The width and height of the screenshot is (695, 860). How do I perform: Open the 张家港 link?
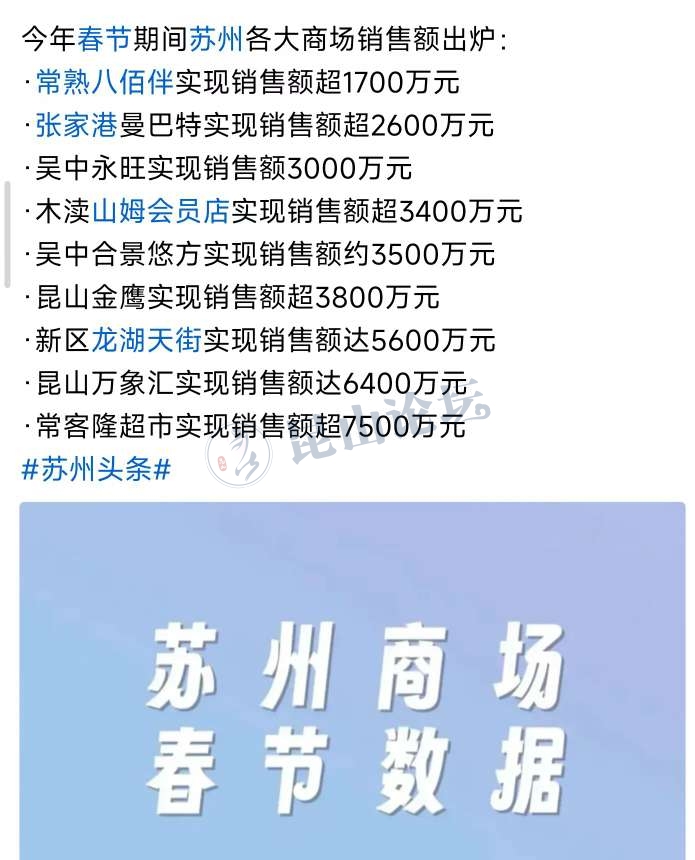coord(76,126)
